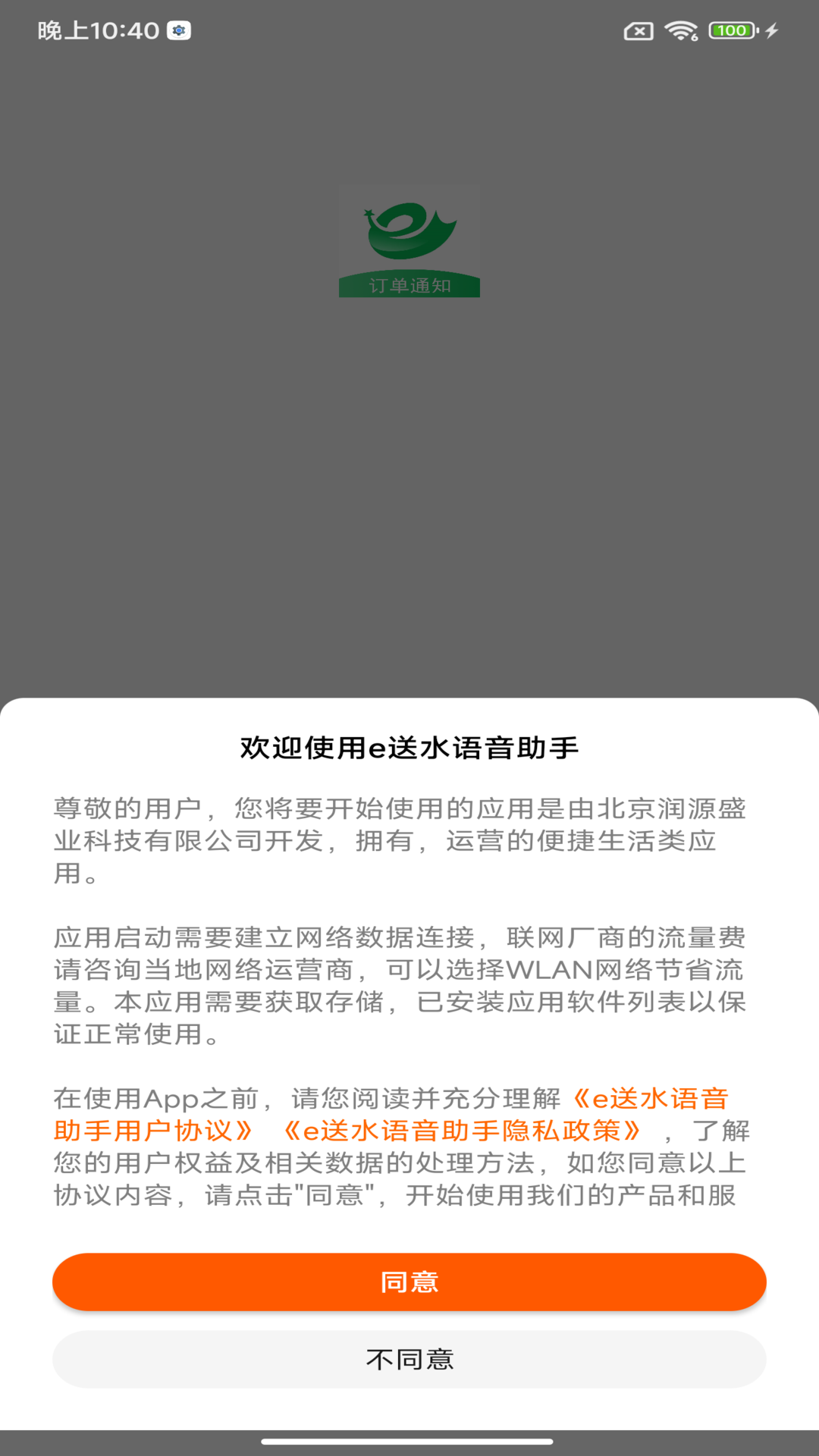Tap the 订单通知 banner under the logo
The width and height of the screenshot is (819, 1456).
(409, 287)
